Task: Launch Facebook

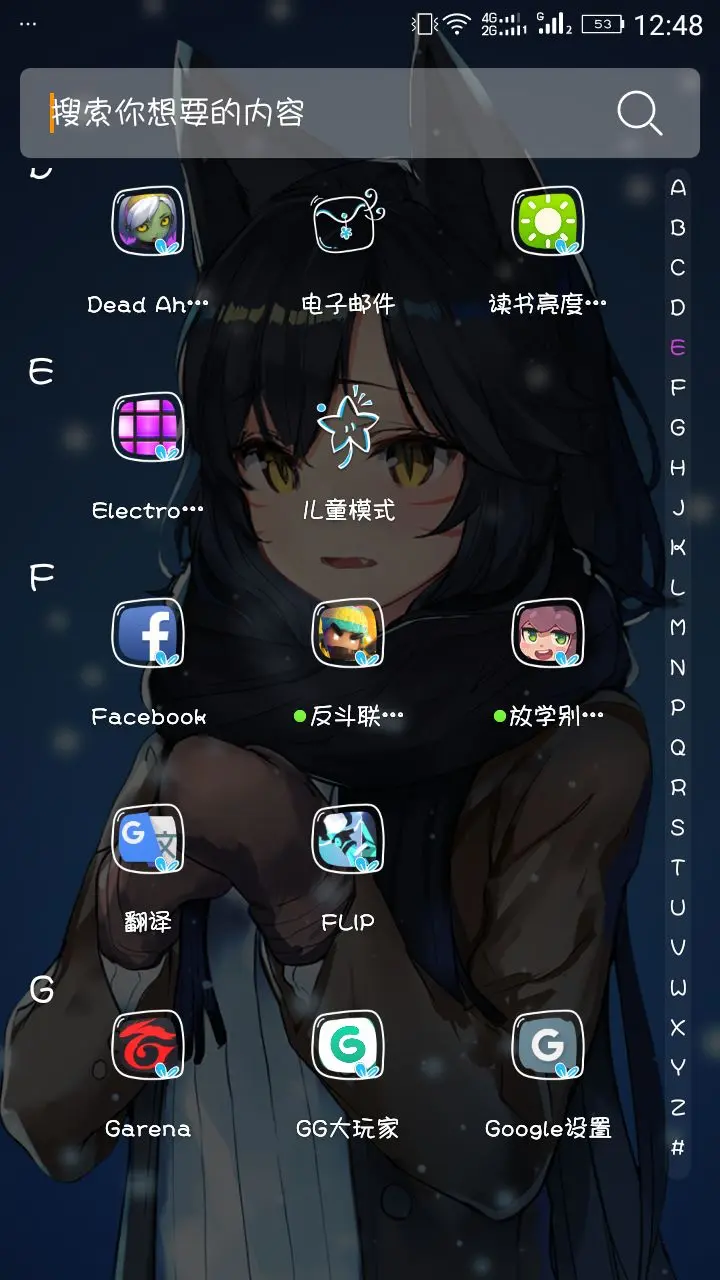Action: pos(148,634)
